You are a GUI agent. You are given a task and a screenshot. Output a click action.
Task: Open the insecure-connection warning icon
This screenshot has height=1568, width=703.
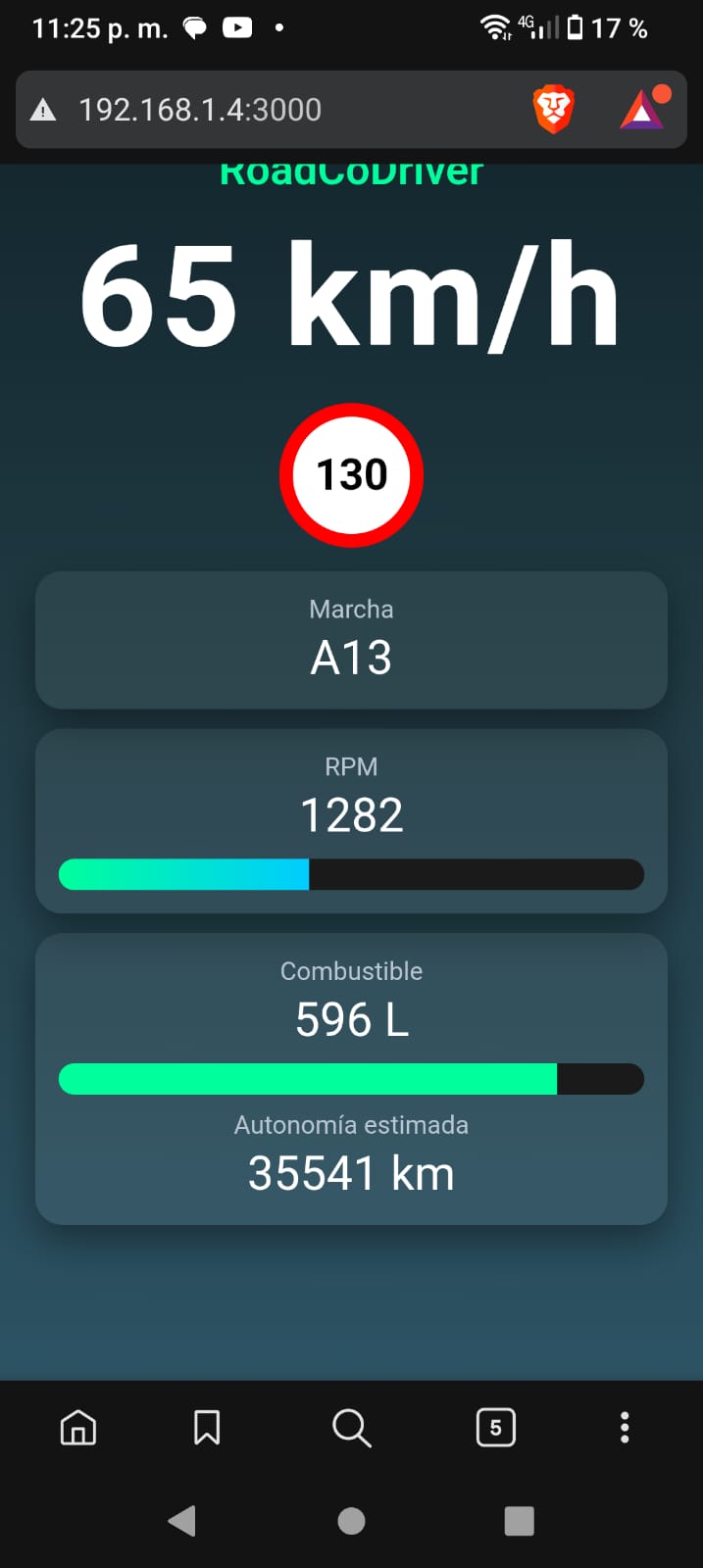pos(43,110)
